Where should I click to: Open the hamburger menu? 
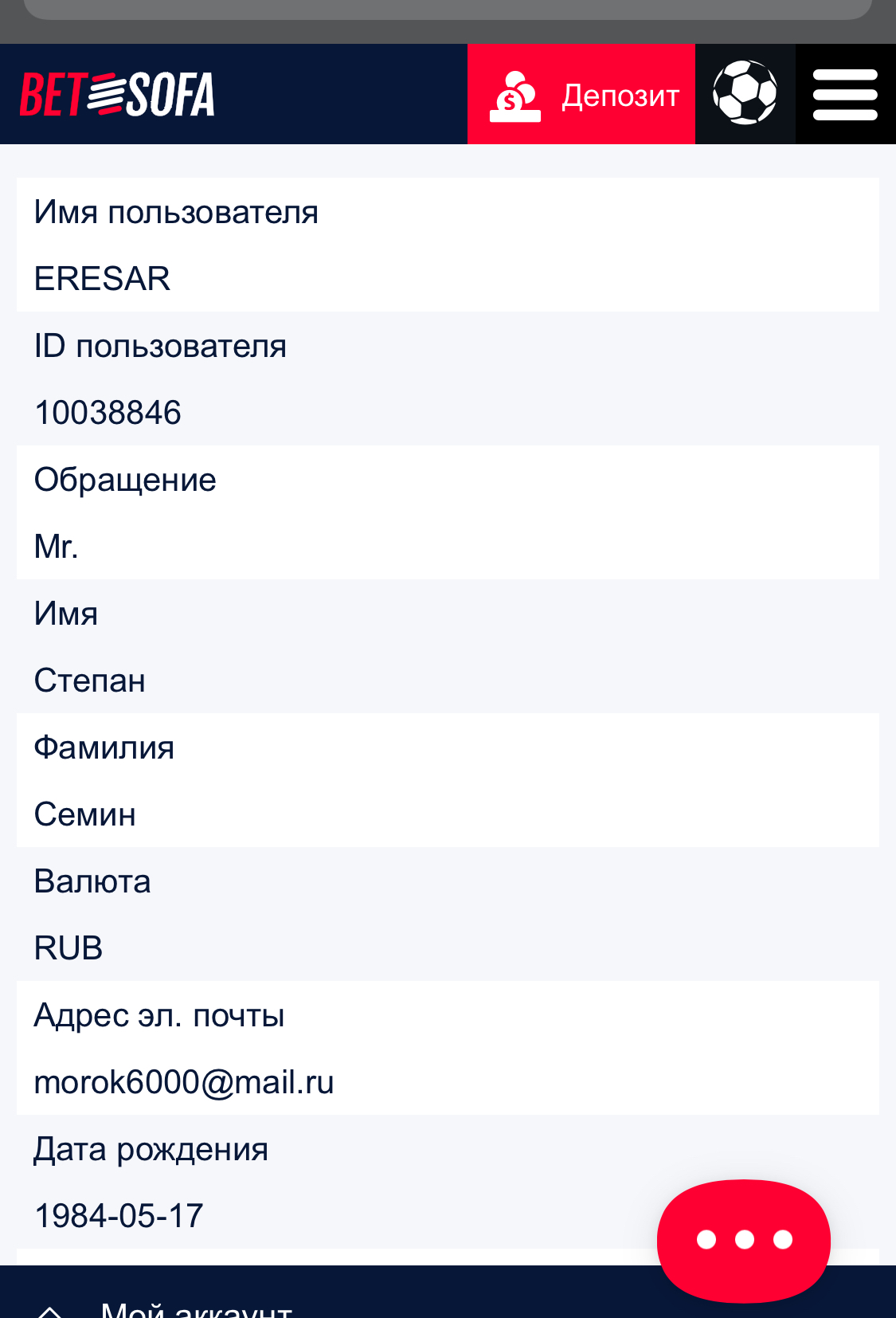click(845, 94)
